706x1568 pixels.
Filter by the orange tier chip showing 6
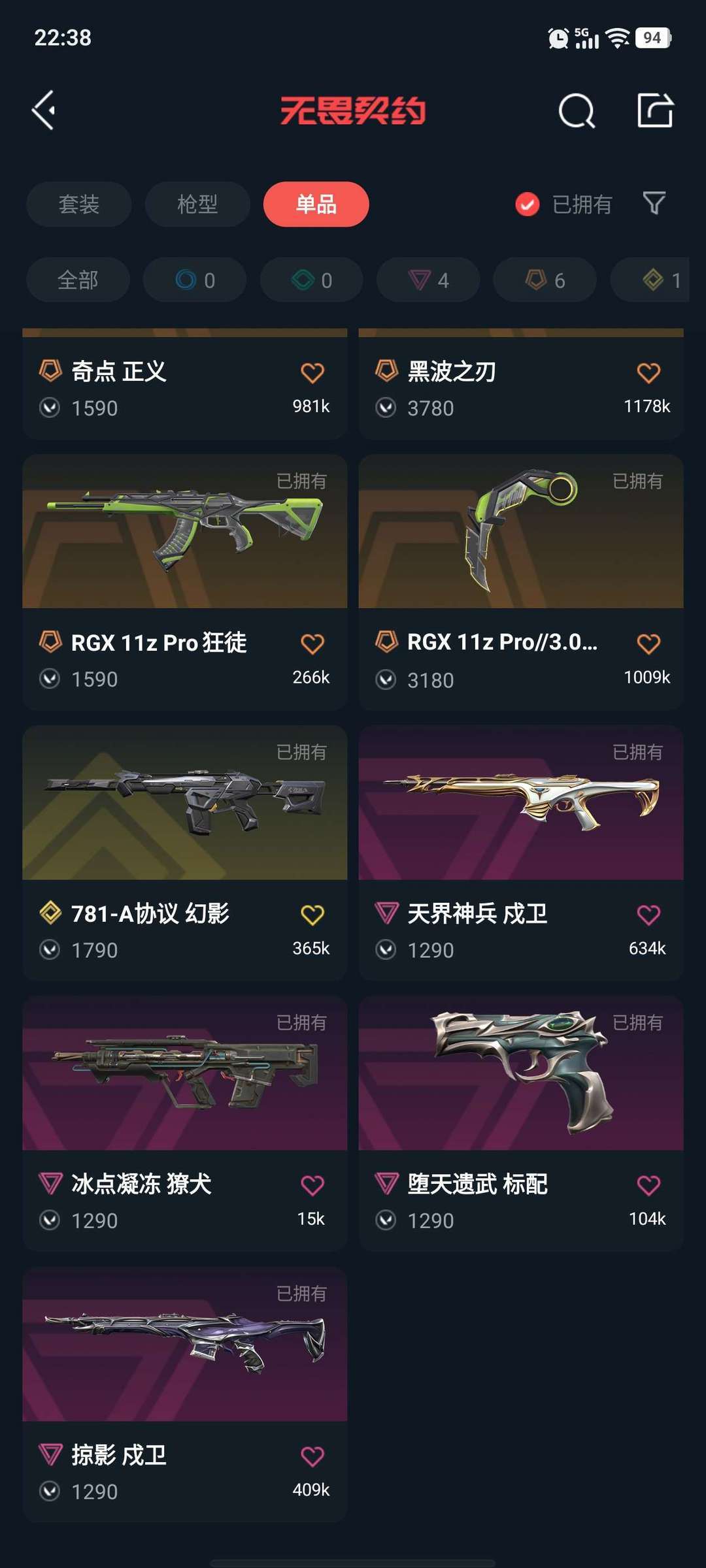pos(545,280)
